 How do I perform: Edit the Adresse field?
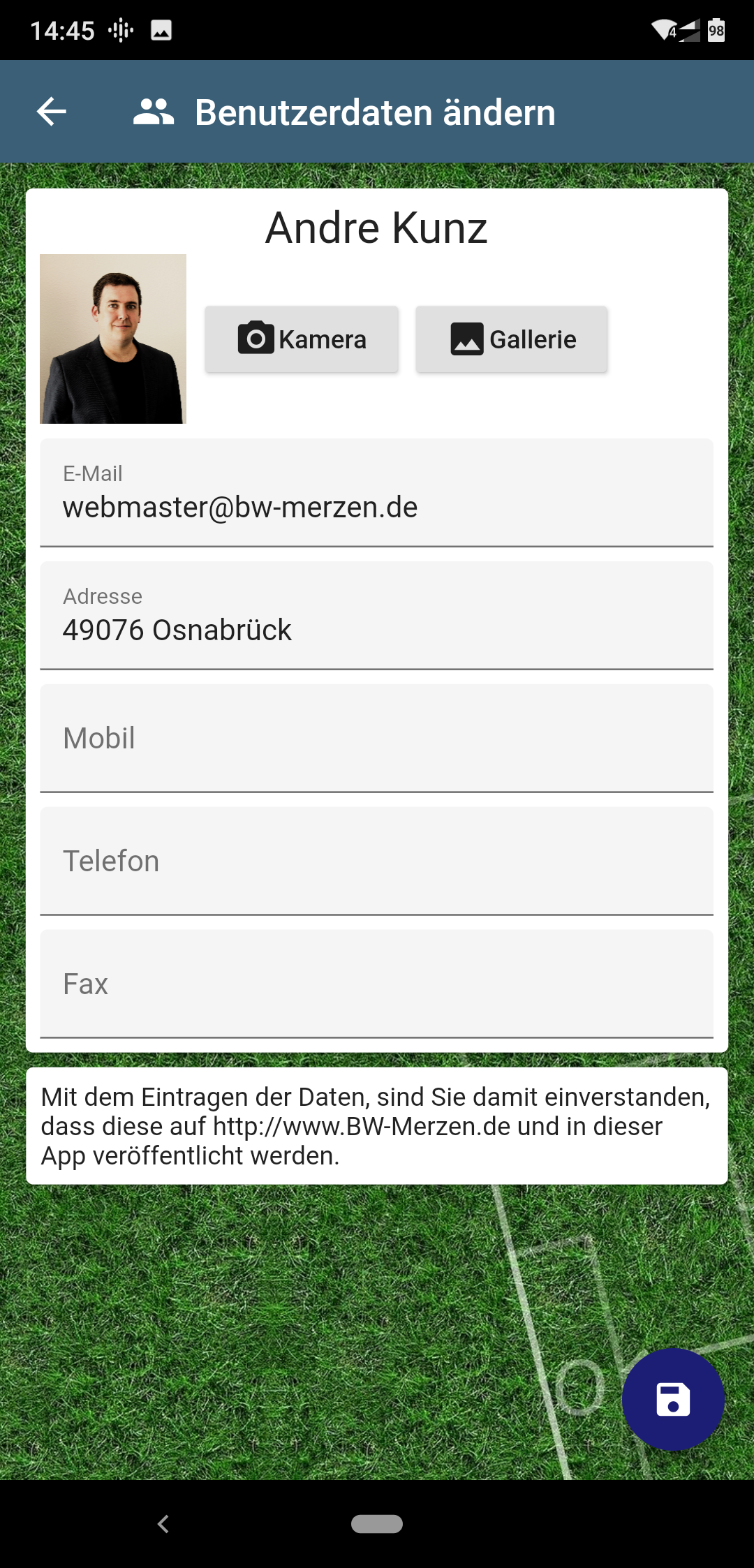(377, 616)
